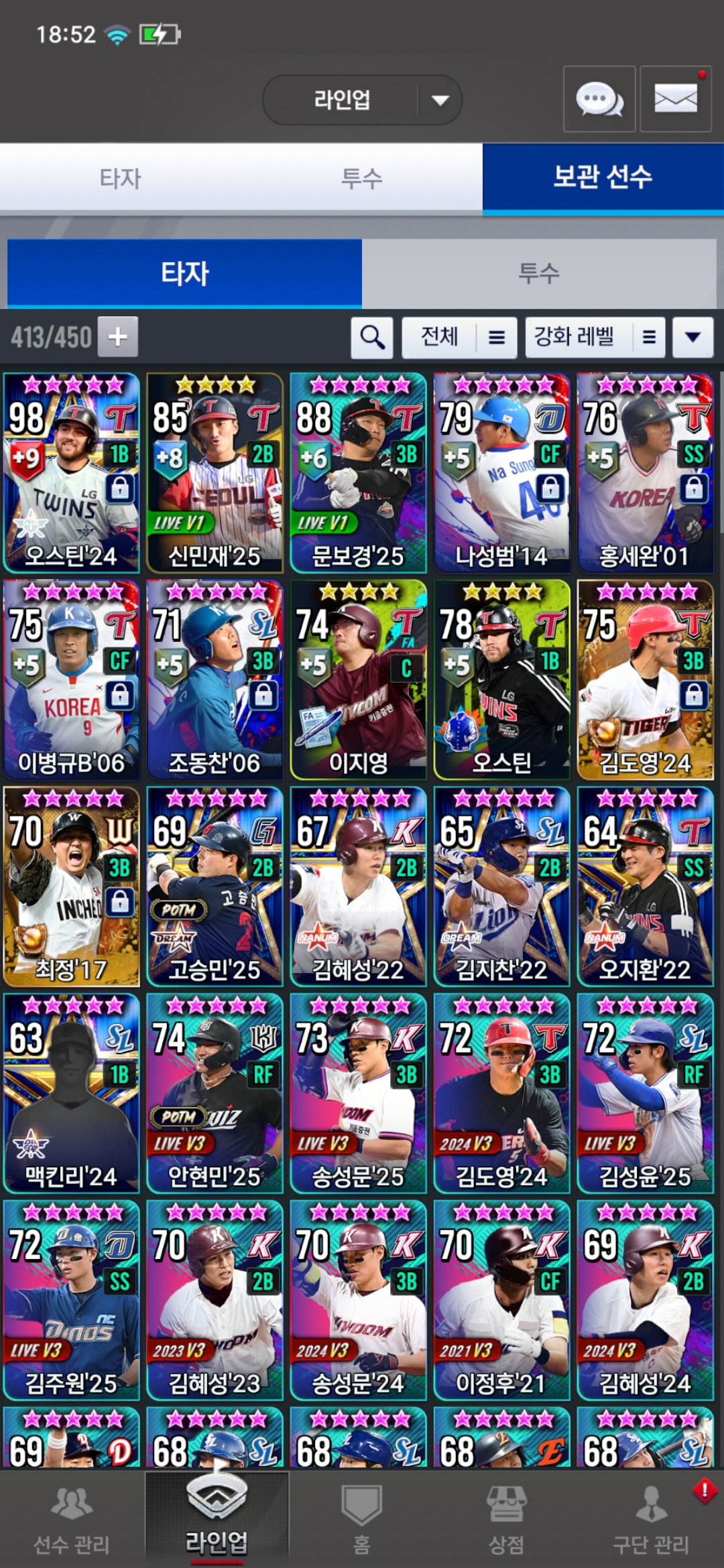724x1568 pixels.
Task: Switch to the top 투수 tab
Action: (362, 178)
